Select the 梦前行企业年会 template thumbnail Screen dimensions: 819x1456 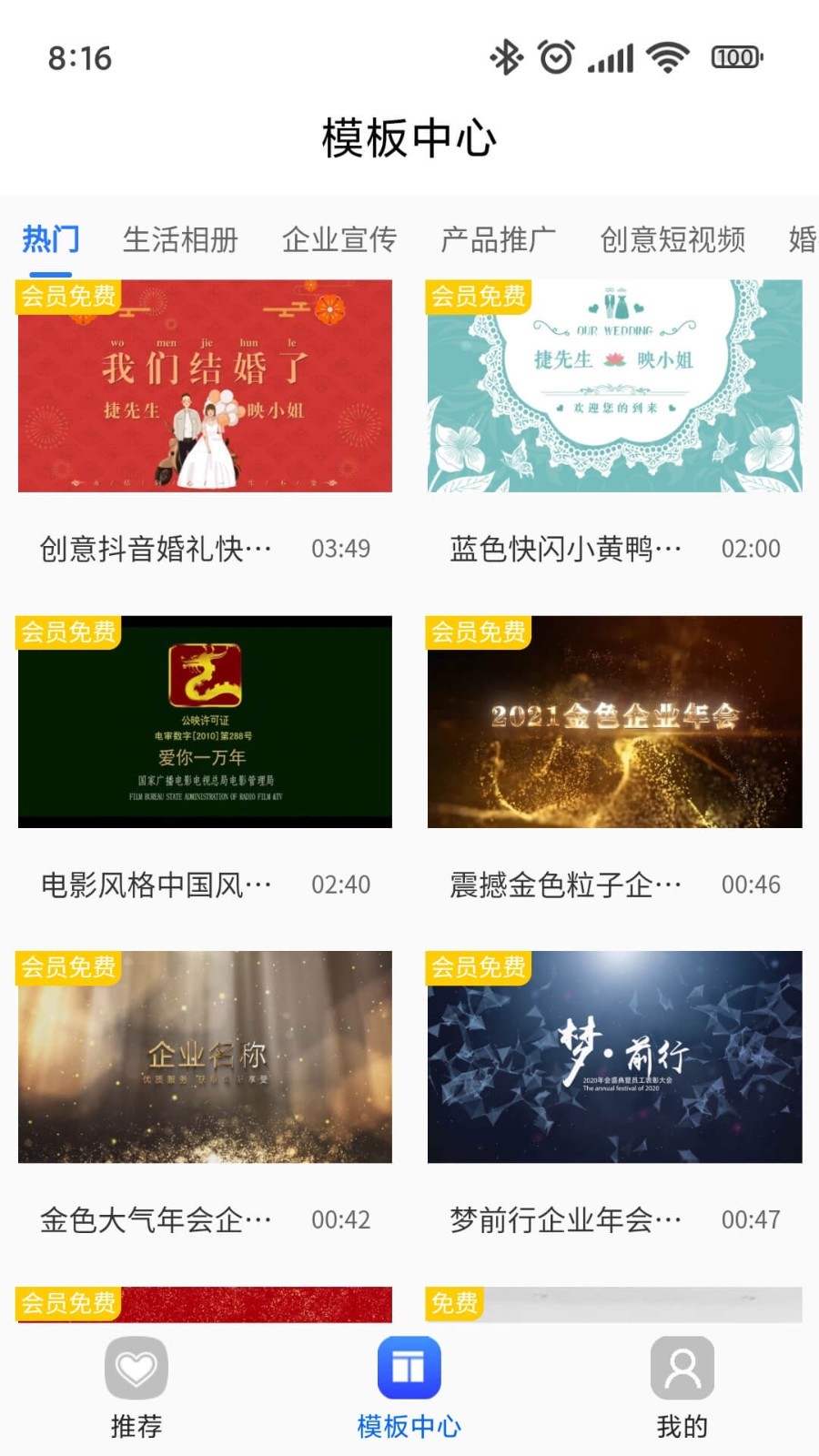pyautogui.click(x=614, y=1058)
